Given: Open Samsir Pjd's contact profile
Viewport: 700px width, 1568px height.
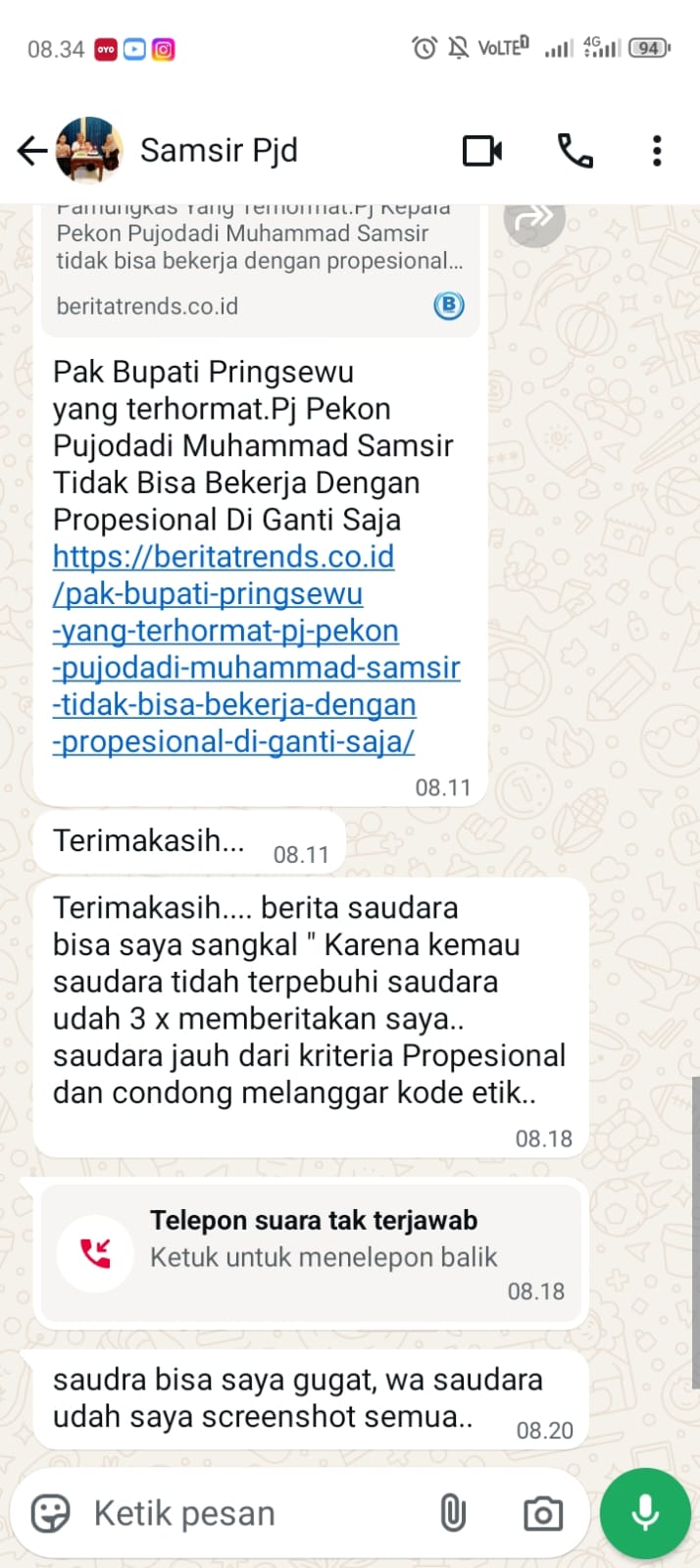Looking at the screenshot, I should coord(218,151).
